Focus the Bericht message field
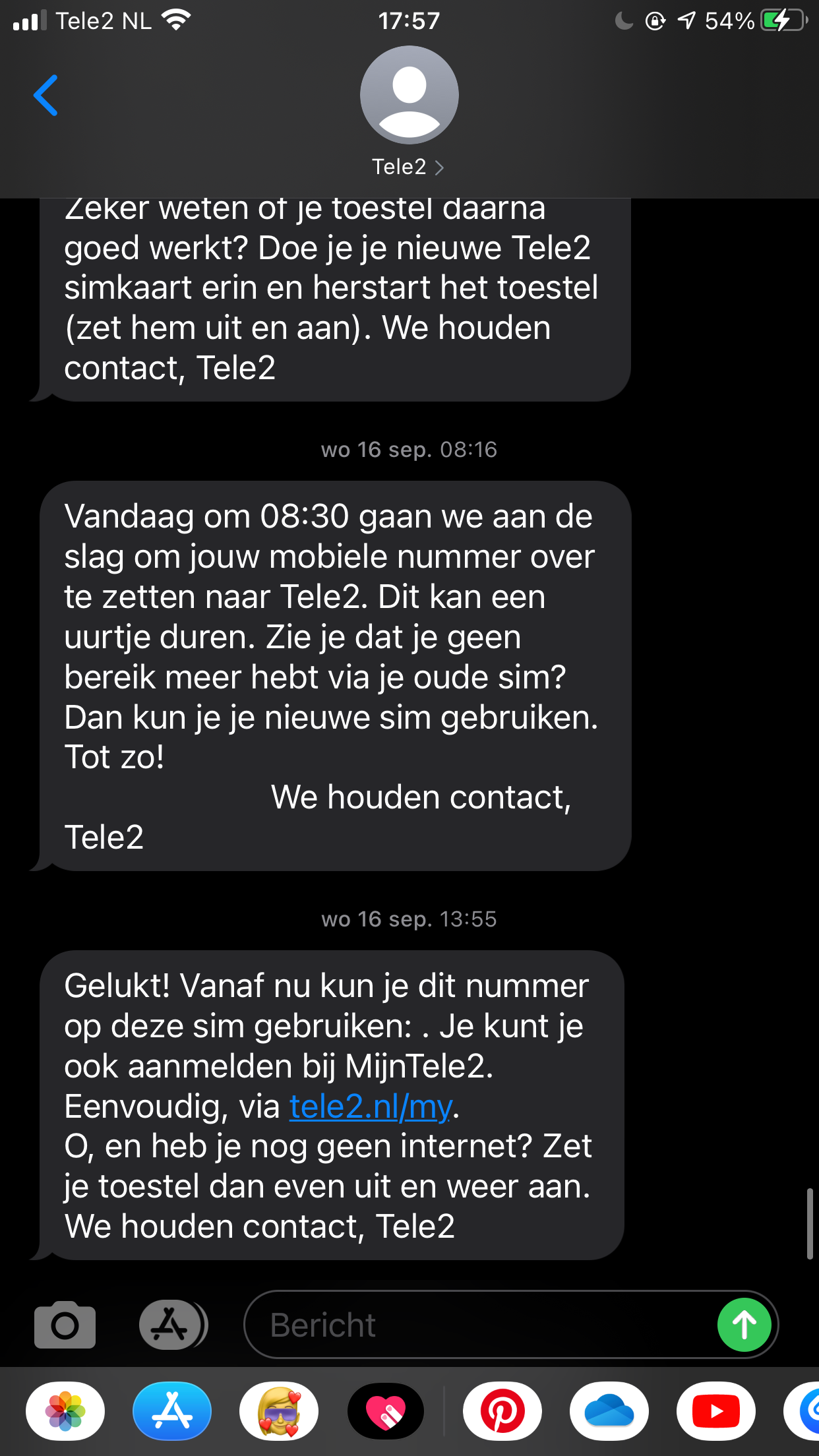The width and height of the screenshot is (819, 1456). point(475,1325)
